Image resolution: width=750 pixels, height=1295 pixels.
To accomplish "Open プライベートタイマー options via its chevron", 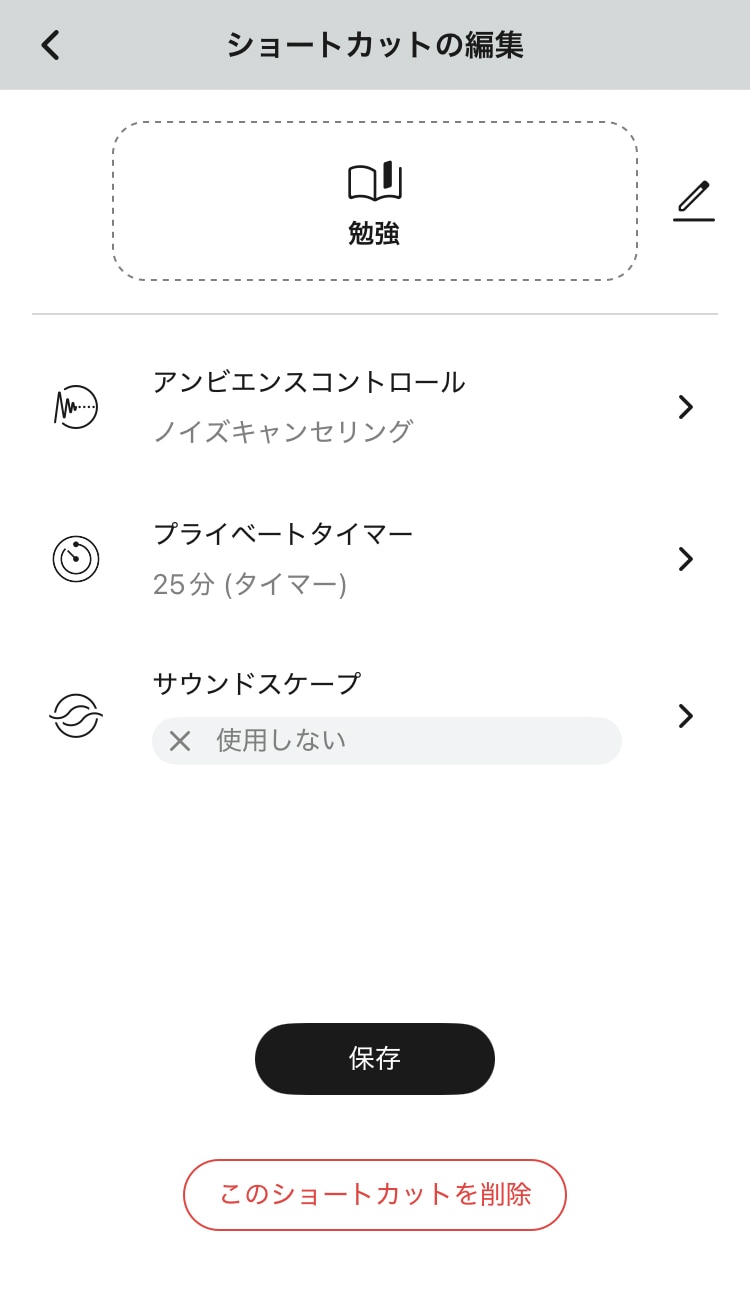I will [x=685, y=559].
